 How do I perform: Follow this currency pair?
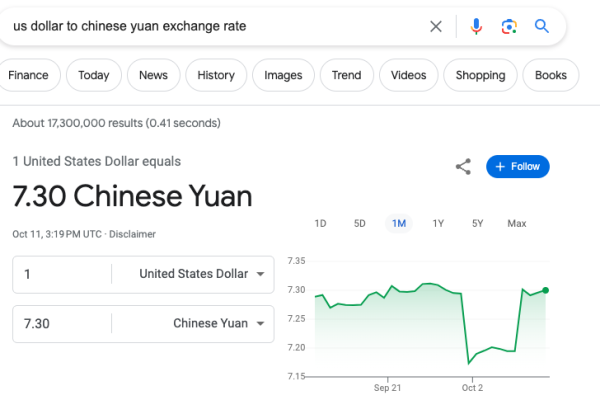[x=518, y=167]
